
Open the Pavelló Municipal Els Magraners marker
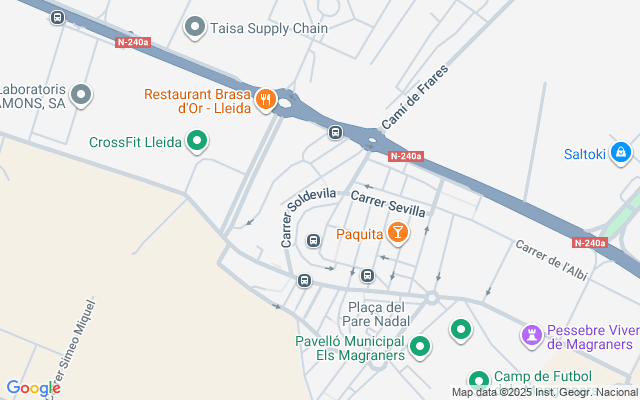[421, 347]
